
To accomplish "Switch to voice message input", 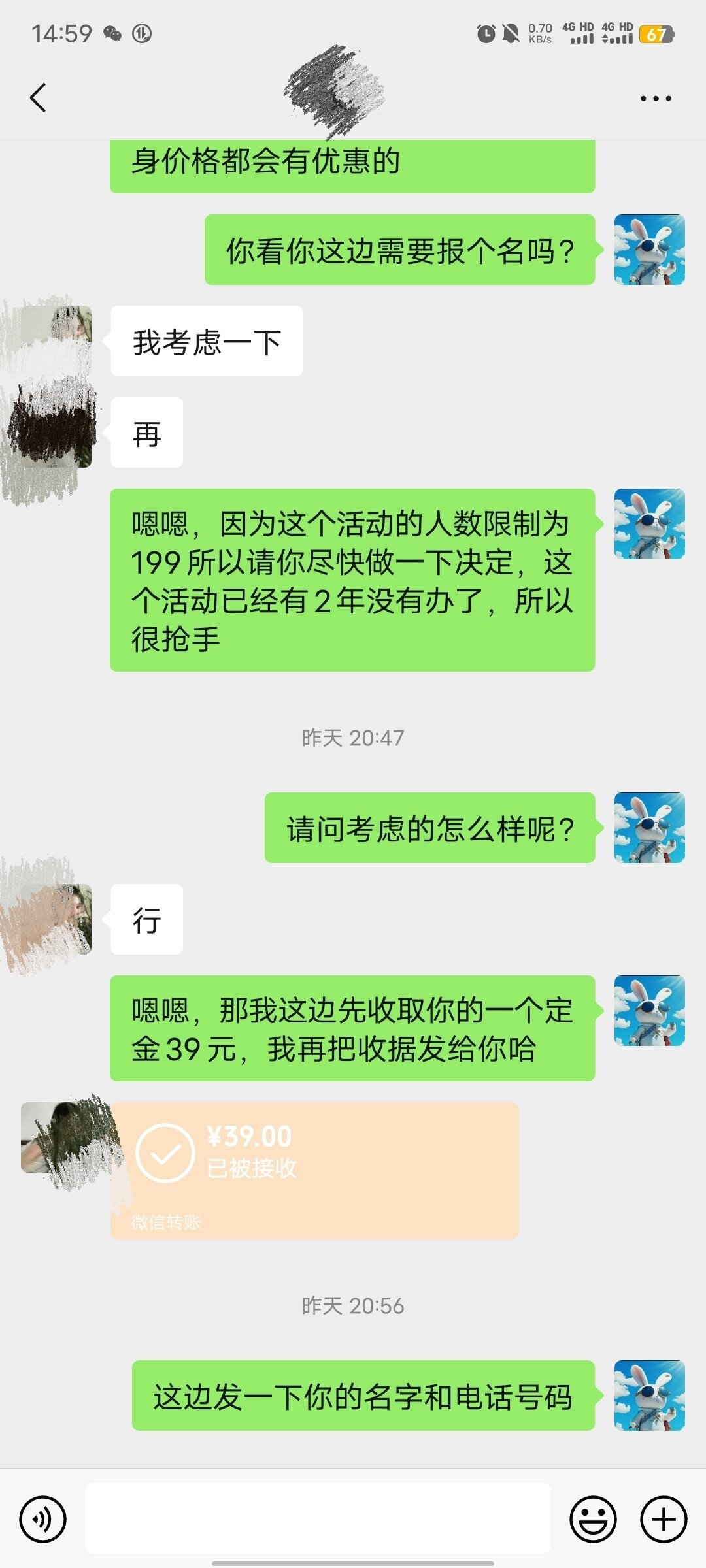I will point(43,1519).
